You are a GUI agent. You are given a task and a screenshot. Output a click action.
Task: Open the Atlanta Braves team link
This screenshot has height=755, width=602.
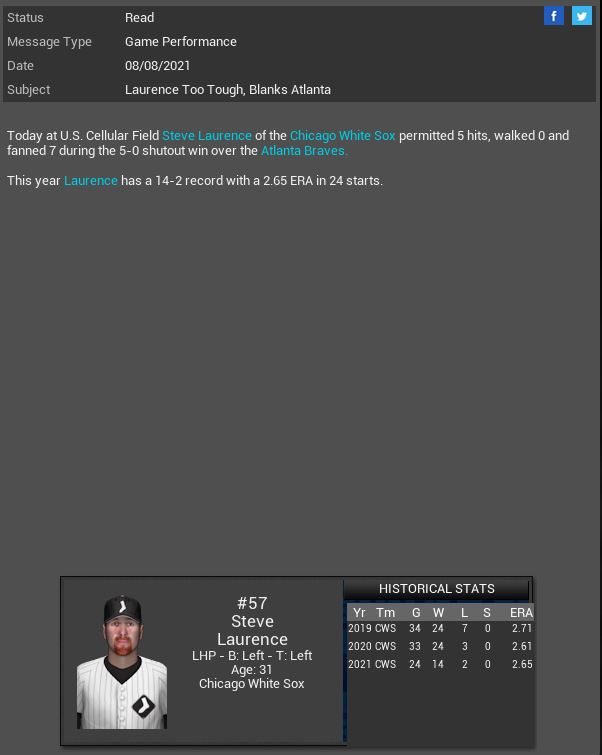click(x=304, y=151)
